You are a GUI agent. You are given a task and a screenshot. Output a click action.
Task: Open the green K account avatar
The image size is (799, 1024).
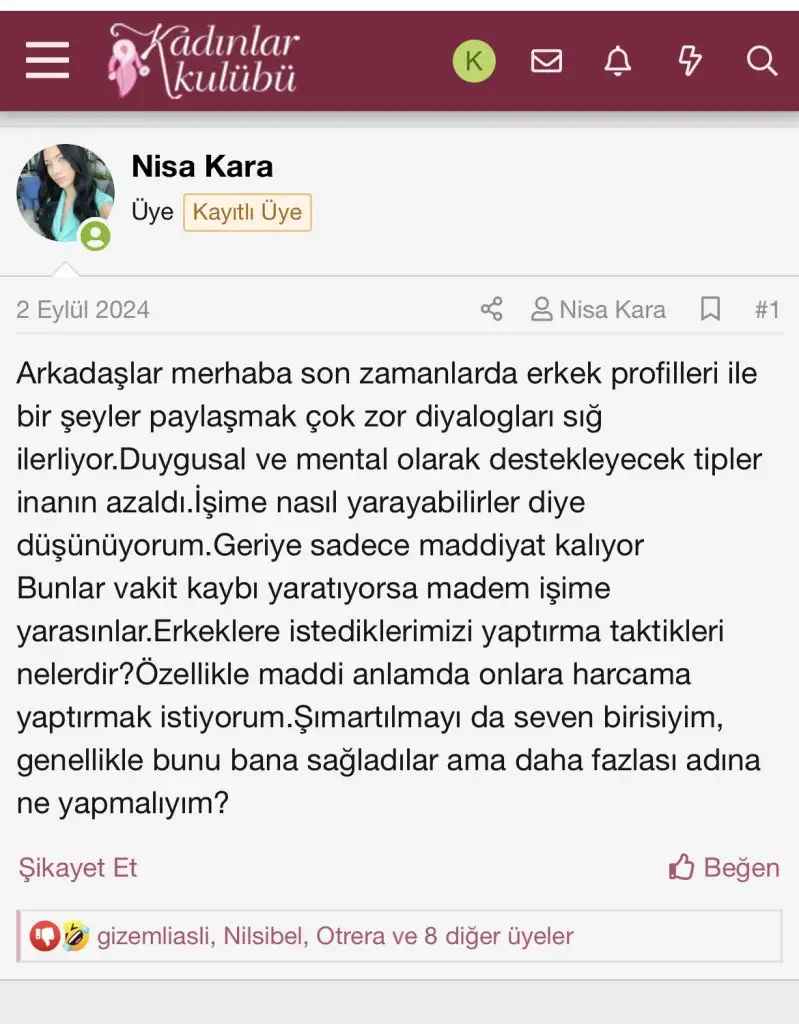pos(473,61)
